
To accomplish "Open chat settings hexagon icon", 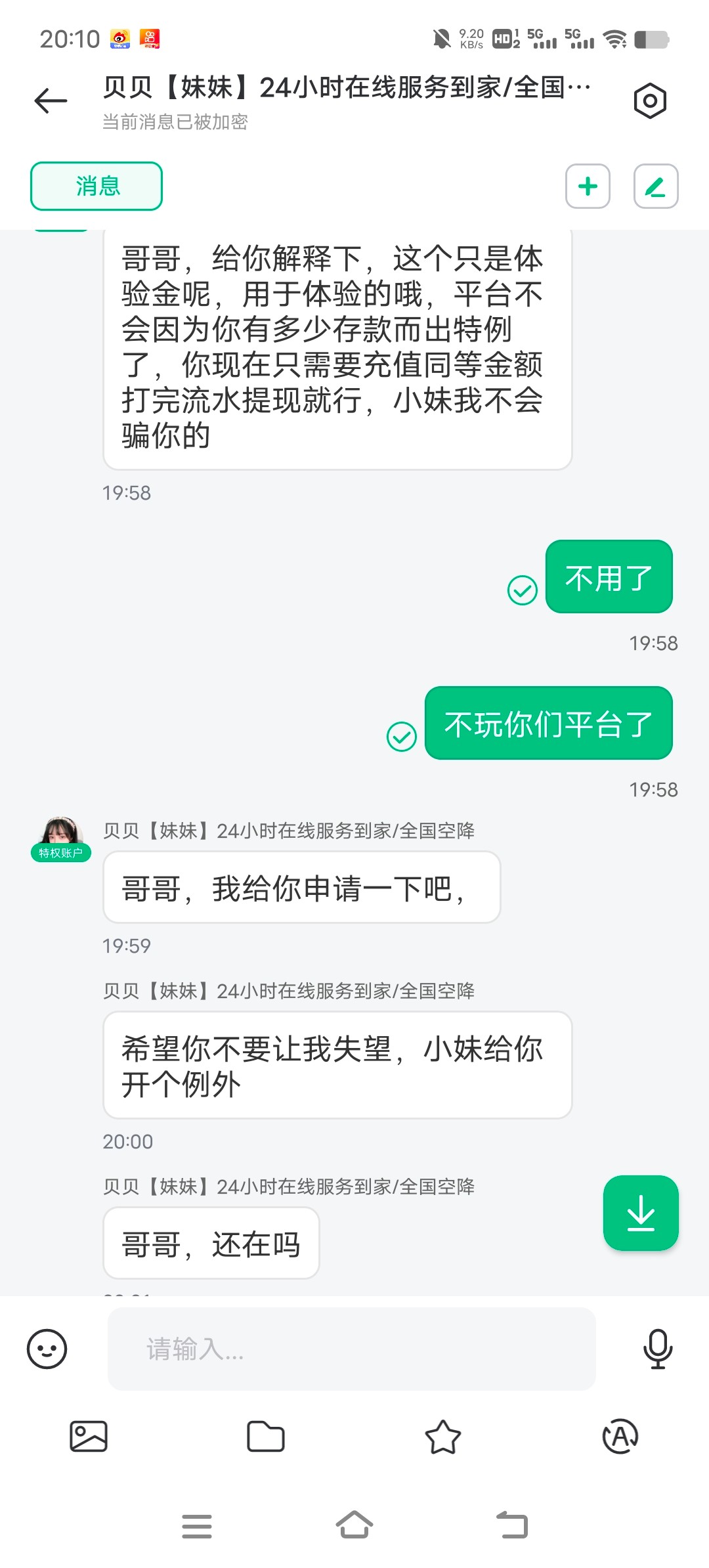I will click(650, 100).
